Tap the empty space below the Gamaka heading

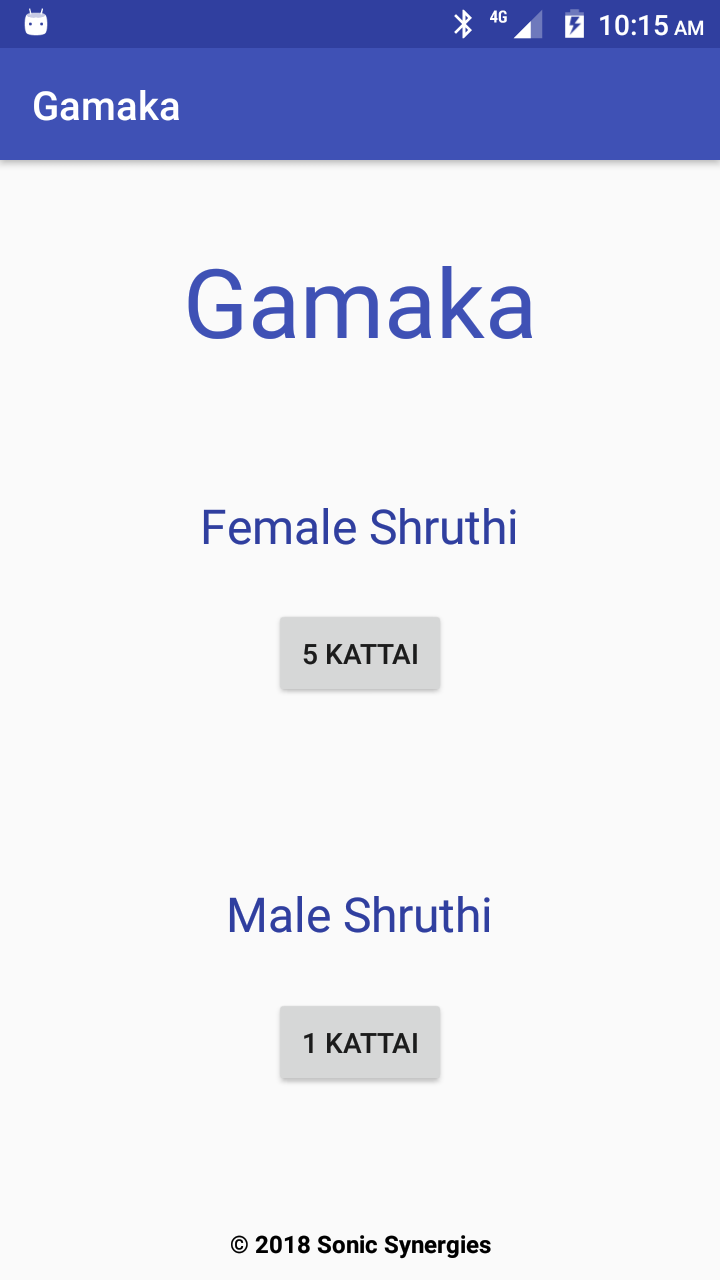pyautogui.click(x=360, y=420)
